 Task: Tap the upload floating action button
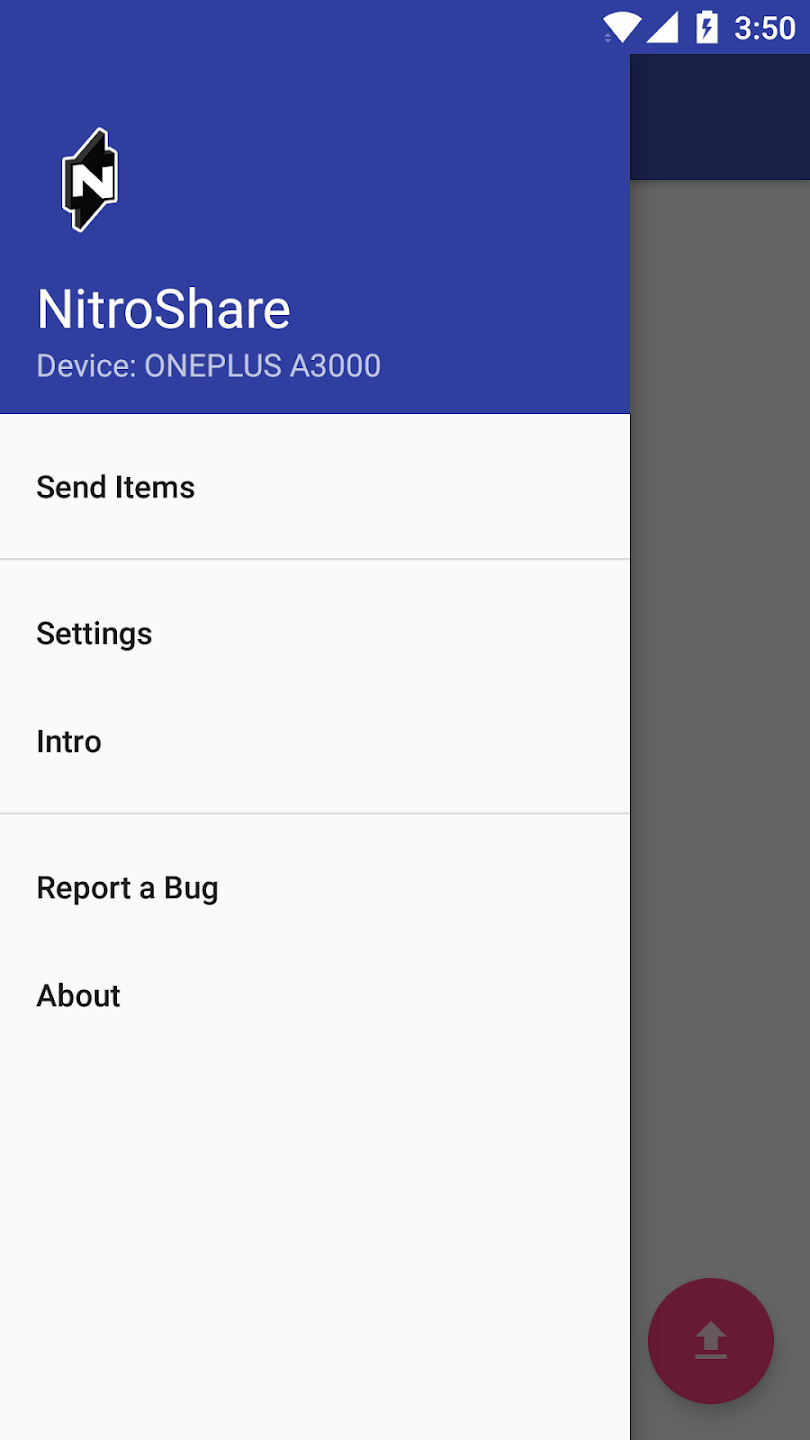pos(710,1340)
